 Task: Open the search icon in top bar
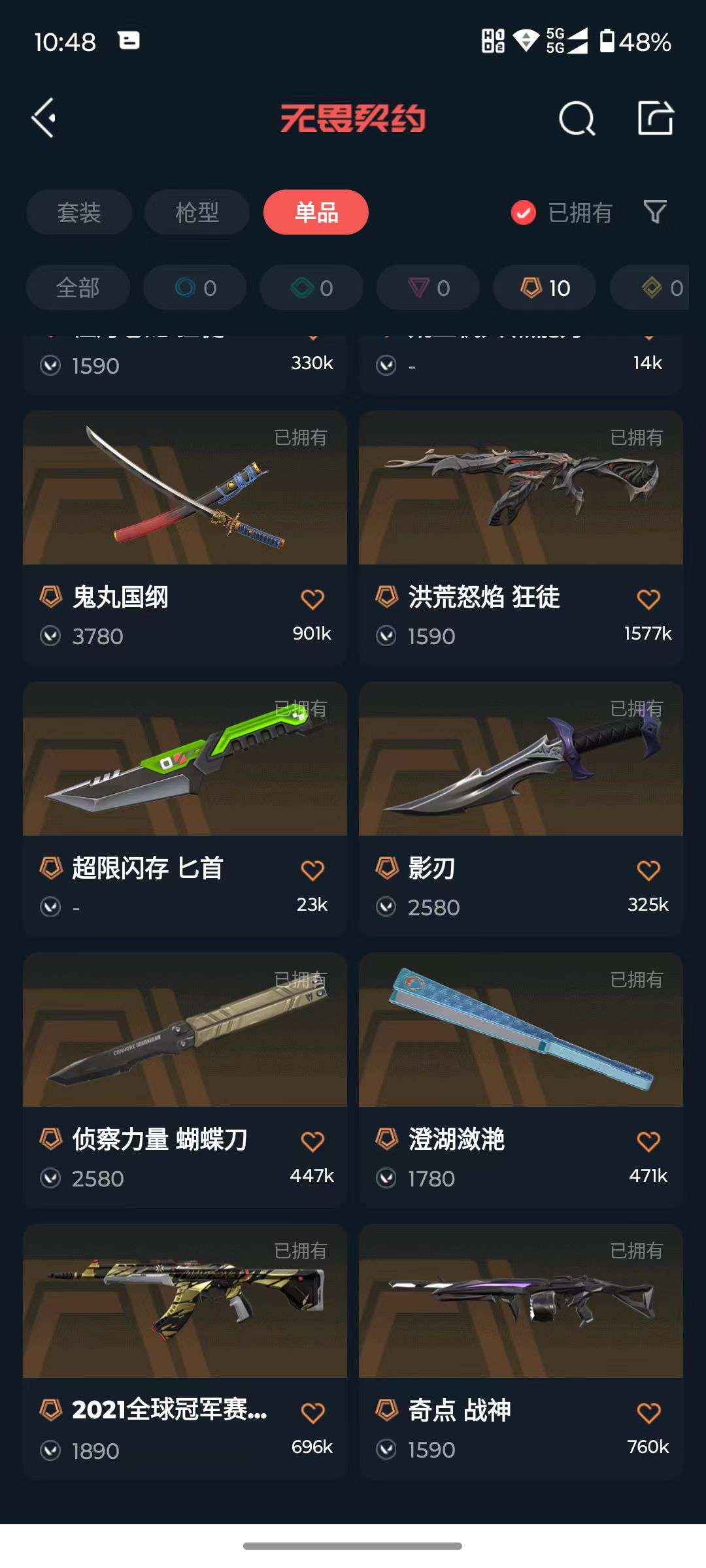coord(575,119)
